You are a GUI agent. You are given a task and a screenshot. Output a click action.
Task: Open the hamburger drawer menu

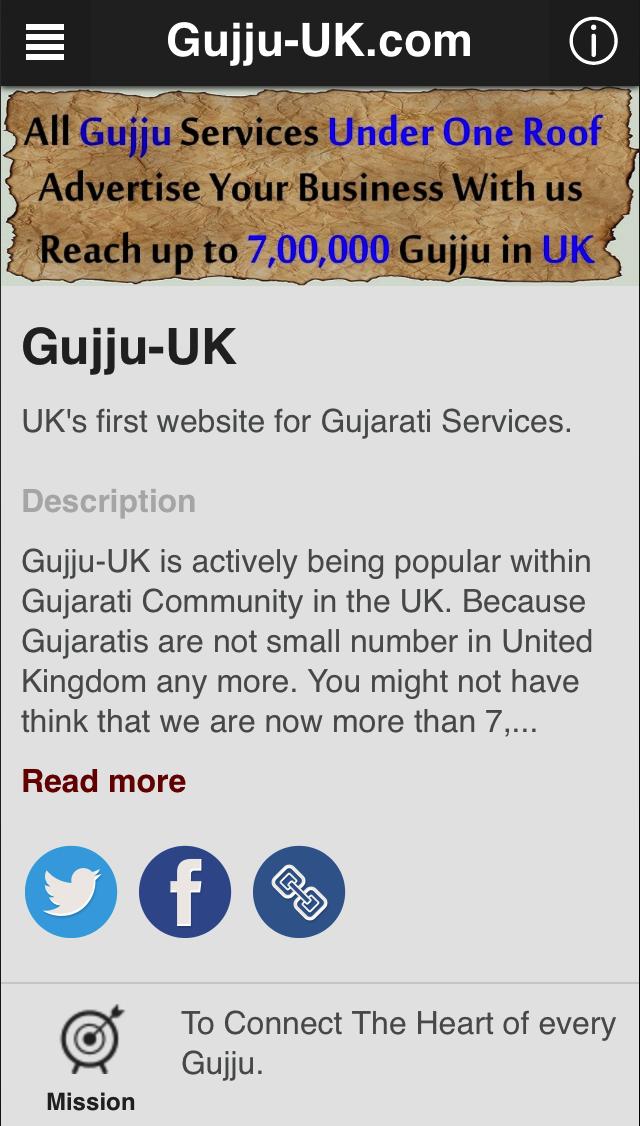tap(44, 42)
